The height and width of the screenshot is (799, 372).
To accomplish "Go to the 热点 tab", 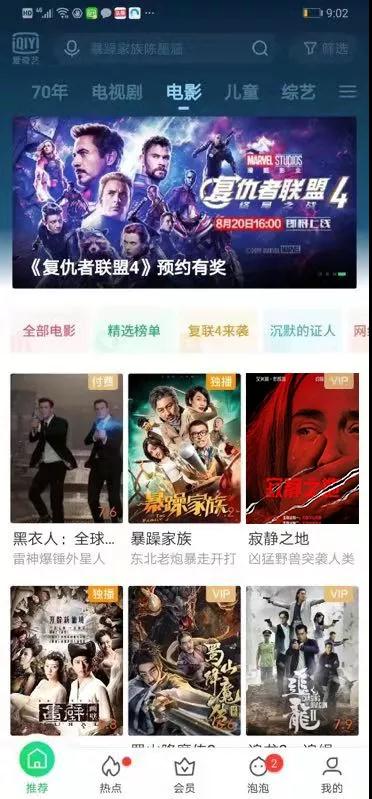I will [111, 774].
